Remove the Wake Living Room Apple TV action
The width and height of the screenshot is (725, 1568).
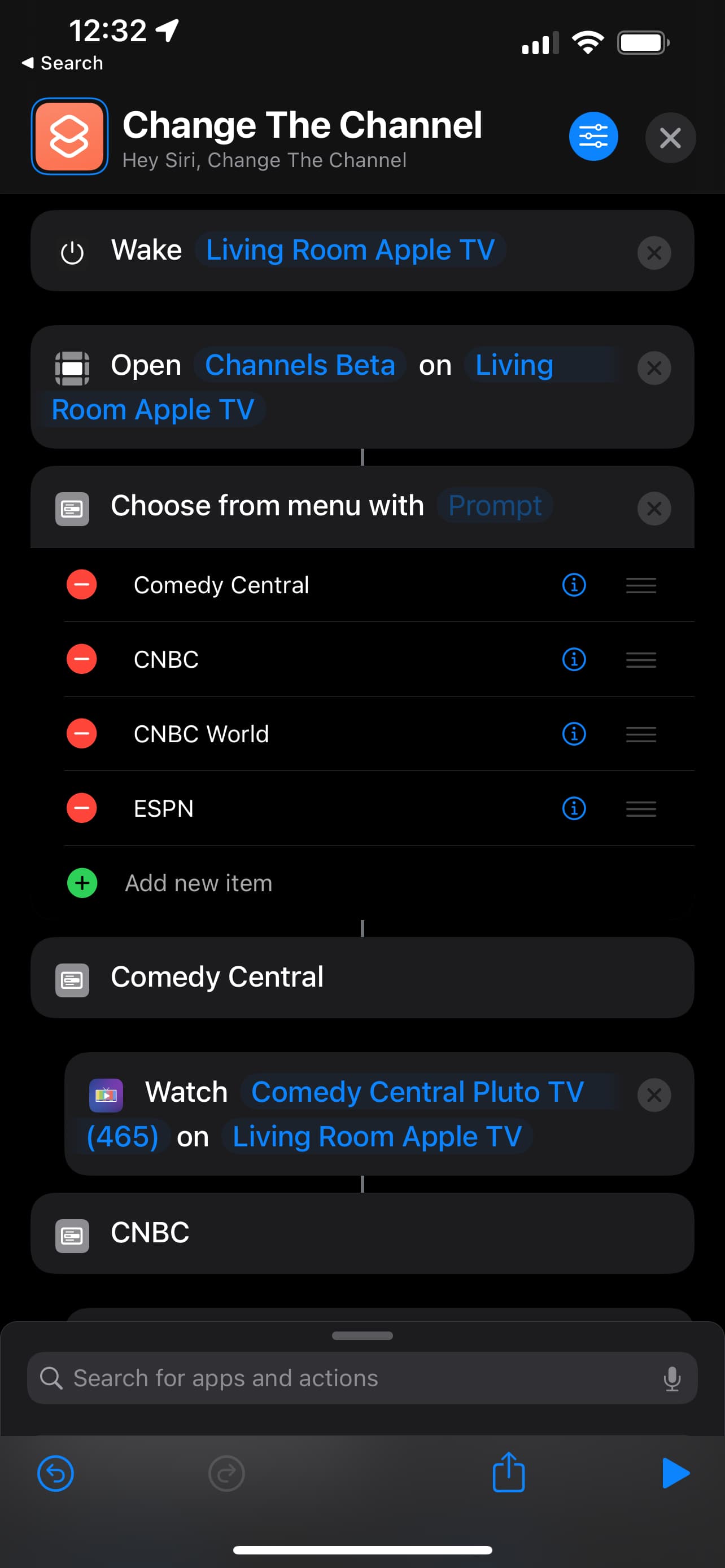click(654, 253)
